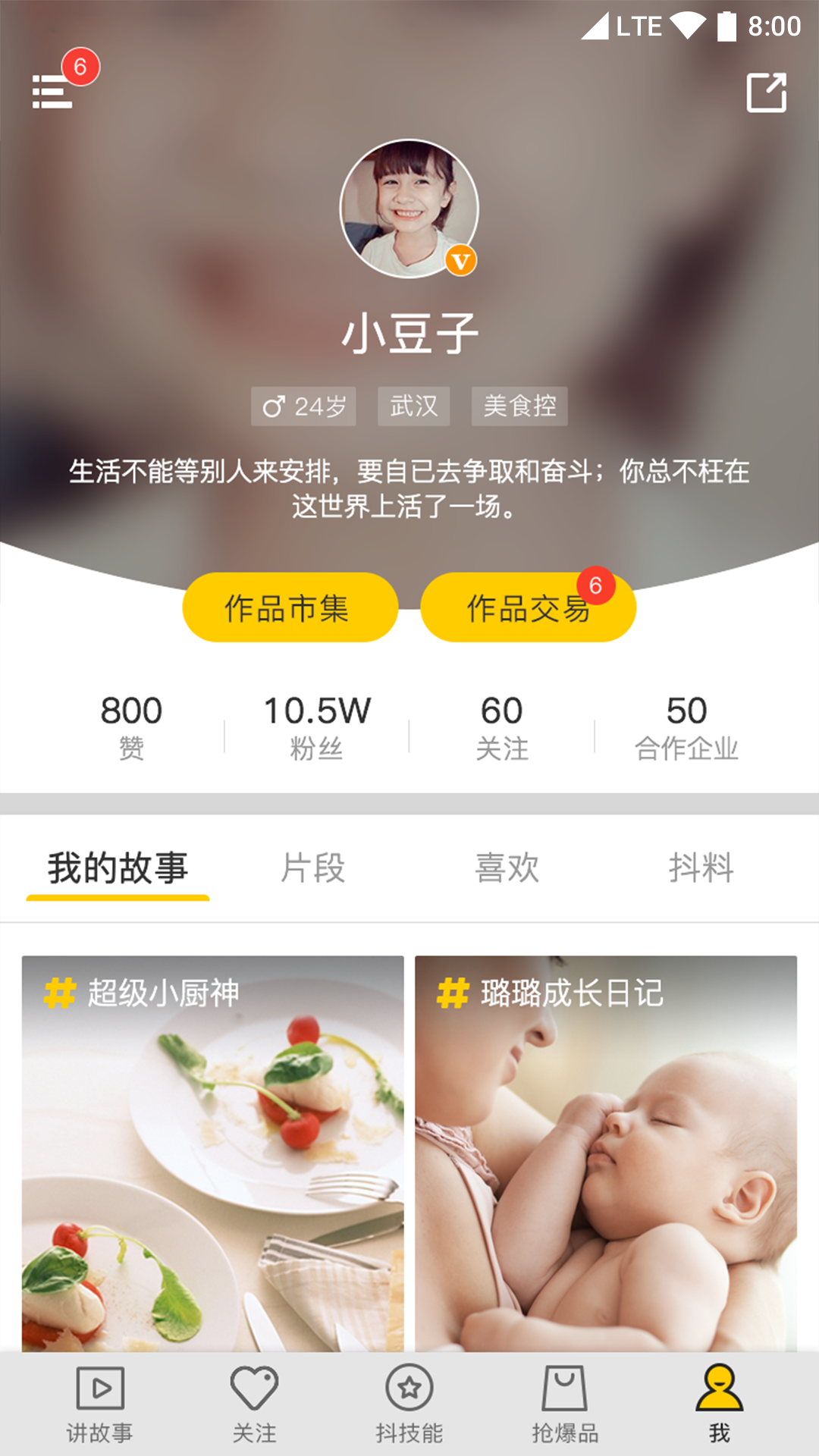
Task: Go to 讲故事 in bottom navigation
Action: 100,1404
